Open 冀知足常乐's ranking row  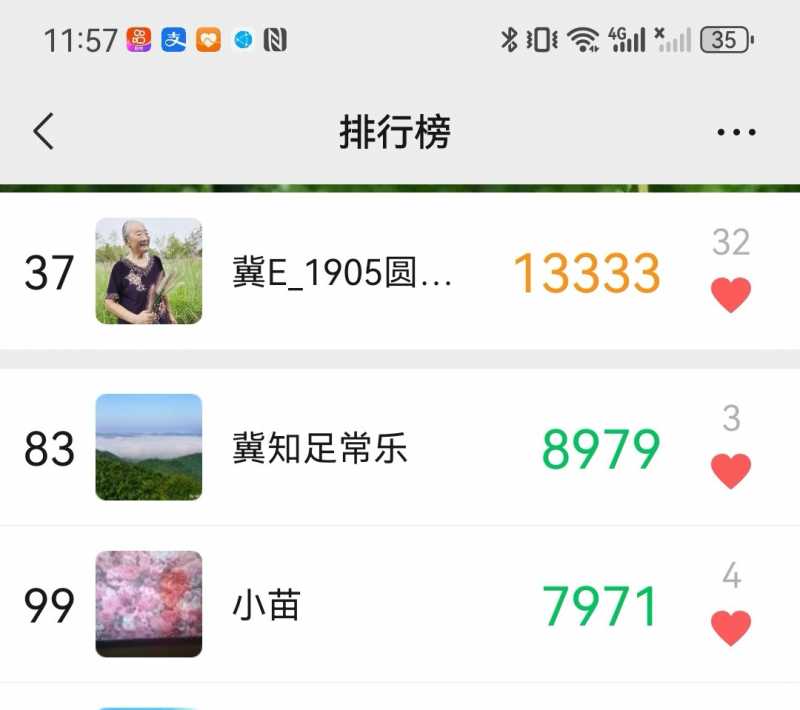point(320,448)
